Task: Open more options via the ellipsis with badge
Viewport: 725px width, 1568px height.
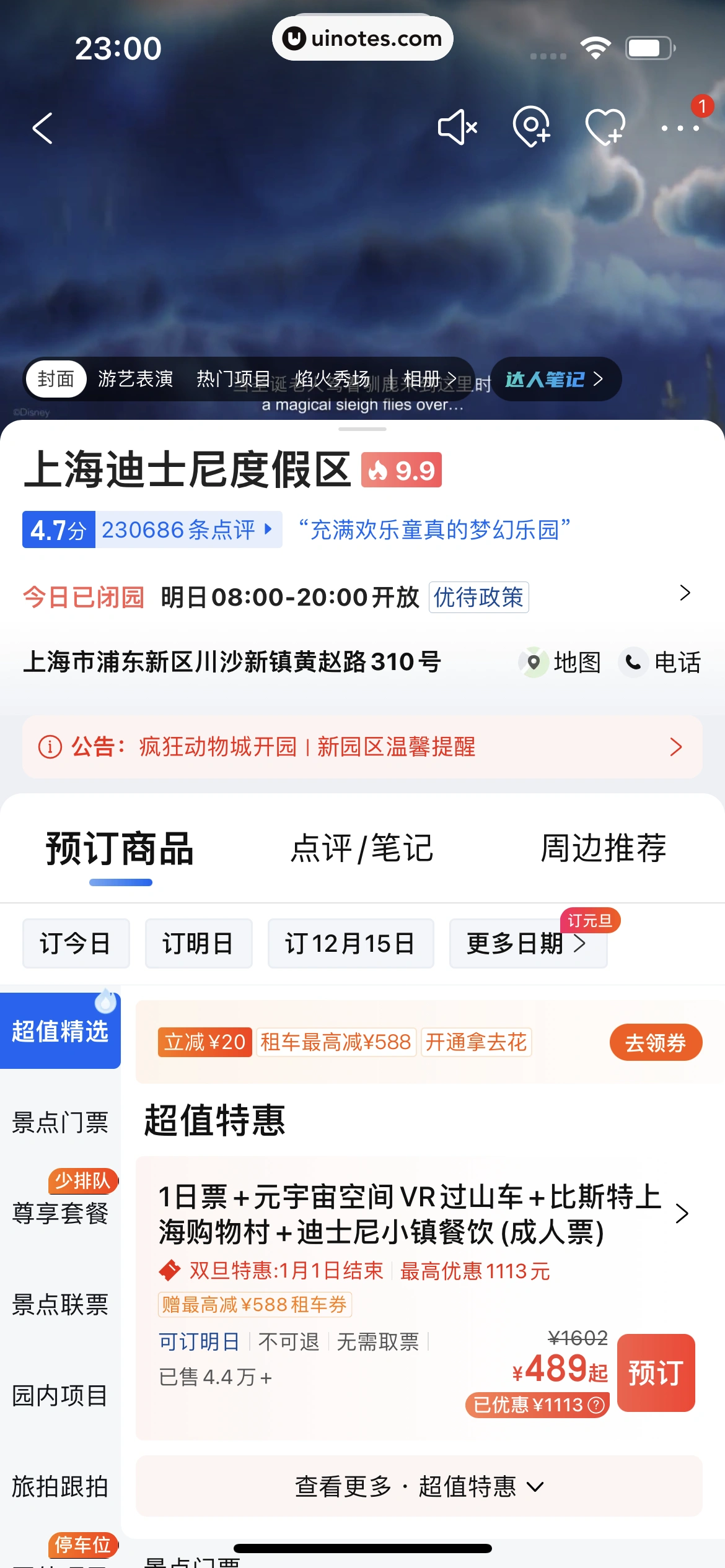Action: (680, 128)
